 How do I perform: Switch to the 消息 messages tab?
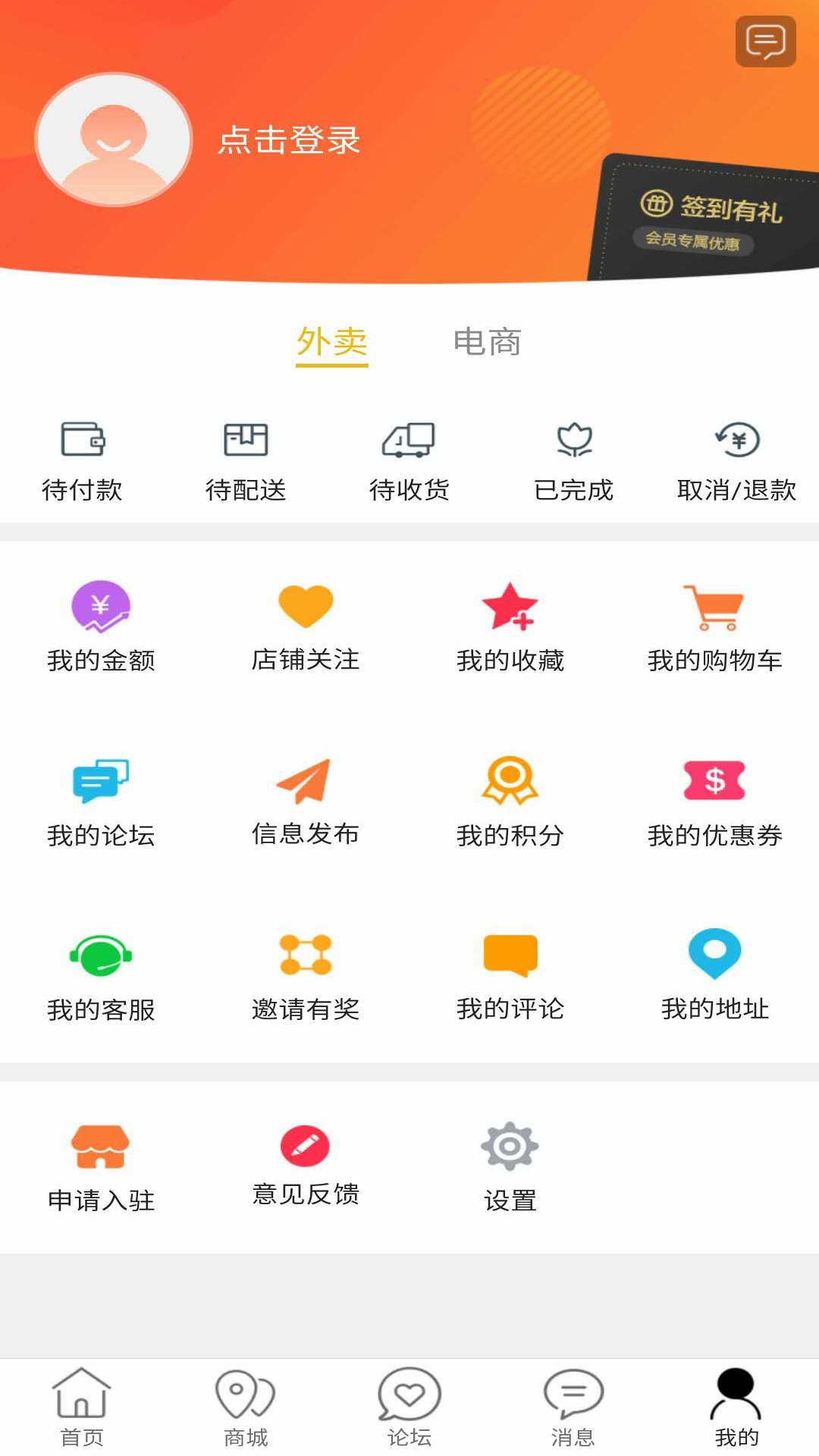tap(573, 1407)
